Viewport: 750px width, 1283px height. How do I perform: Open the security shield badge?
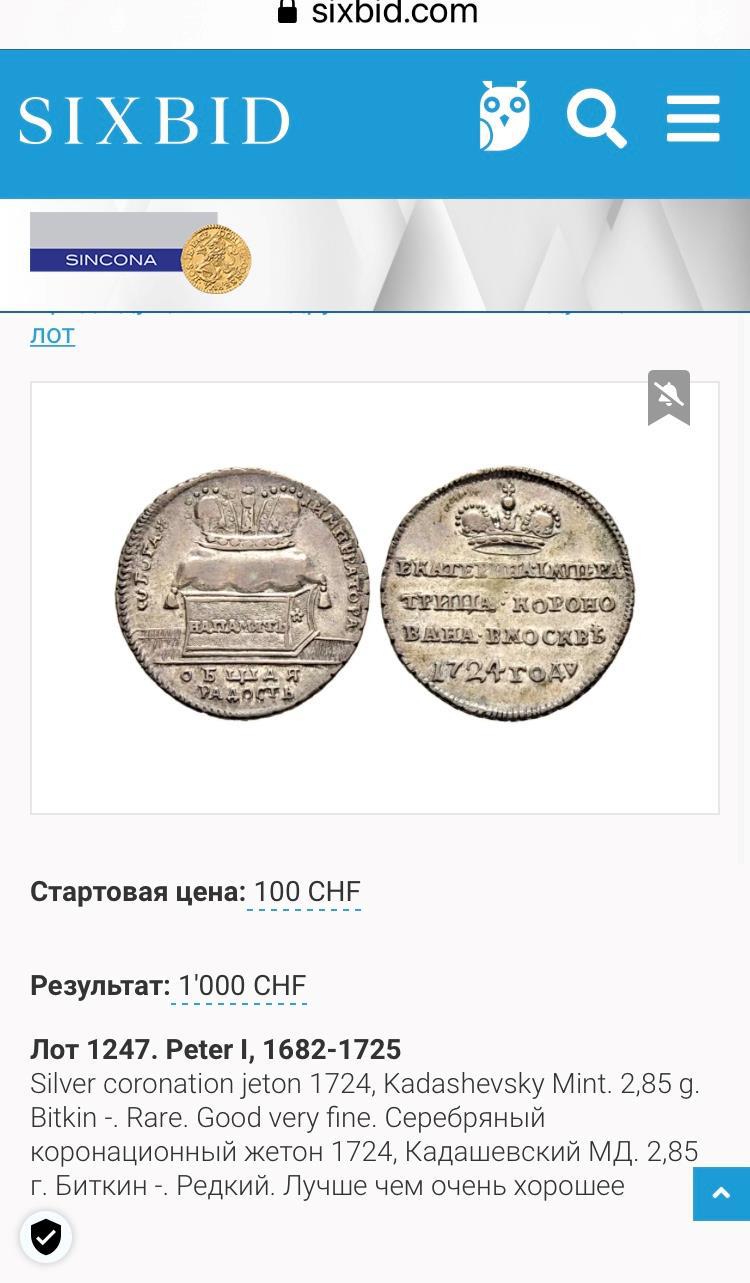click(46, 1237)
